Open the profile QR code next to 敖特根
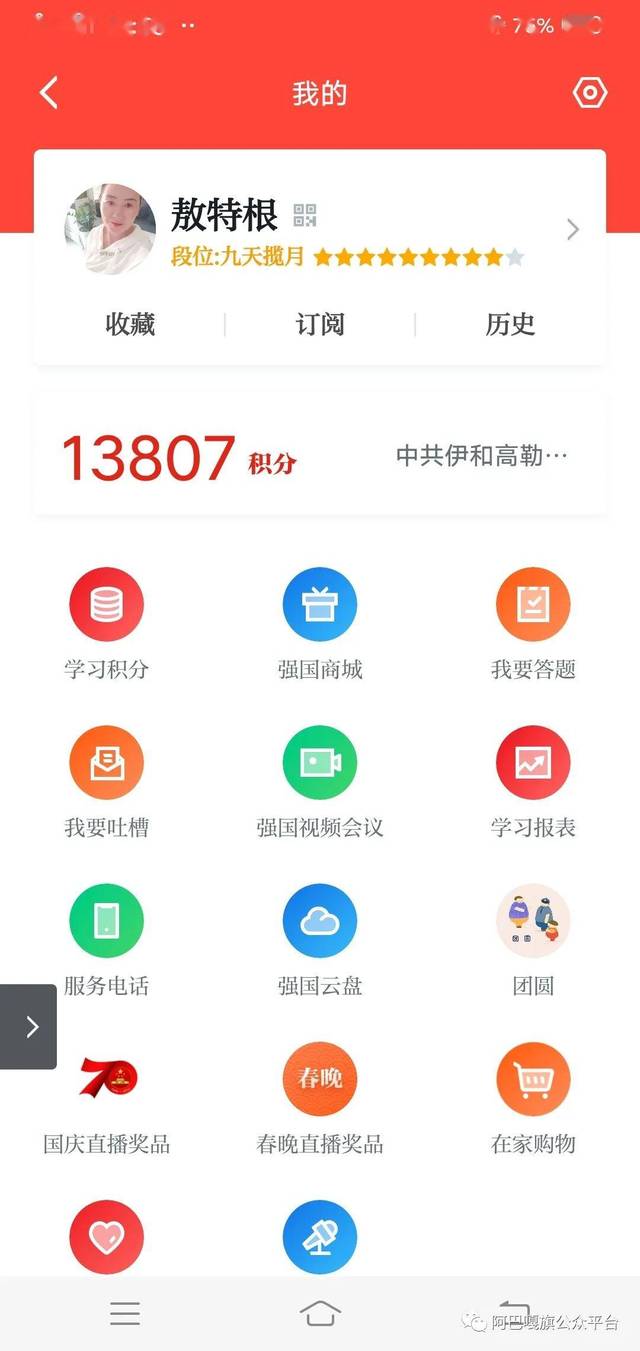 click(305, 215)
